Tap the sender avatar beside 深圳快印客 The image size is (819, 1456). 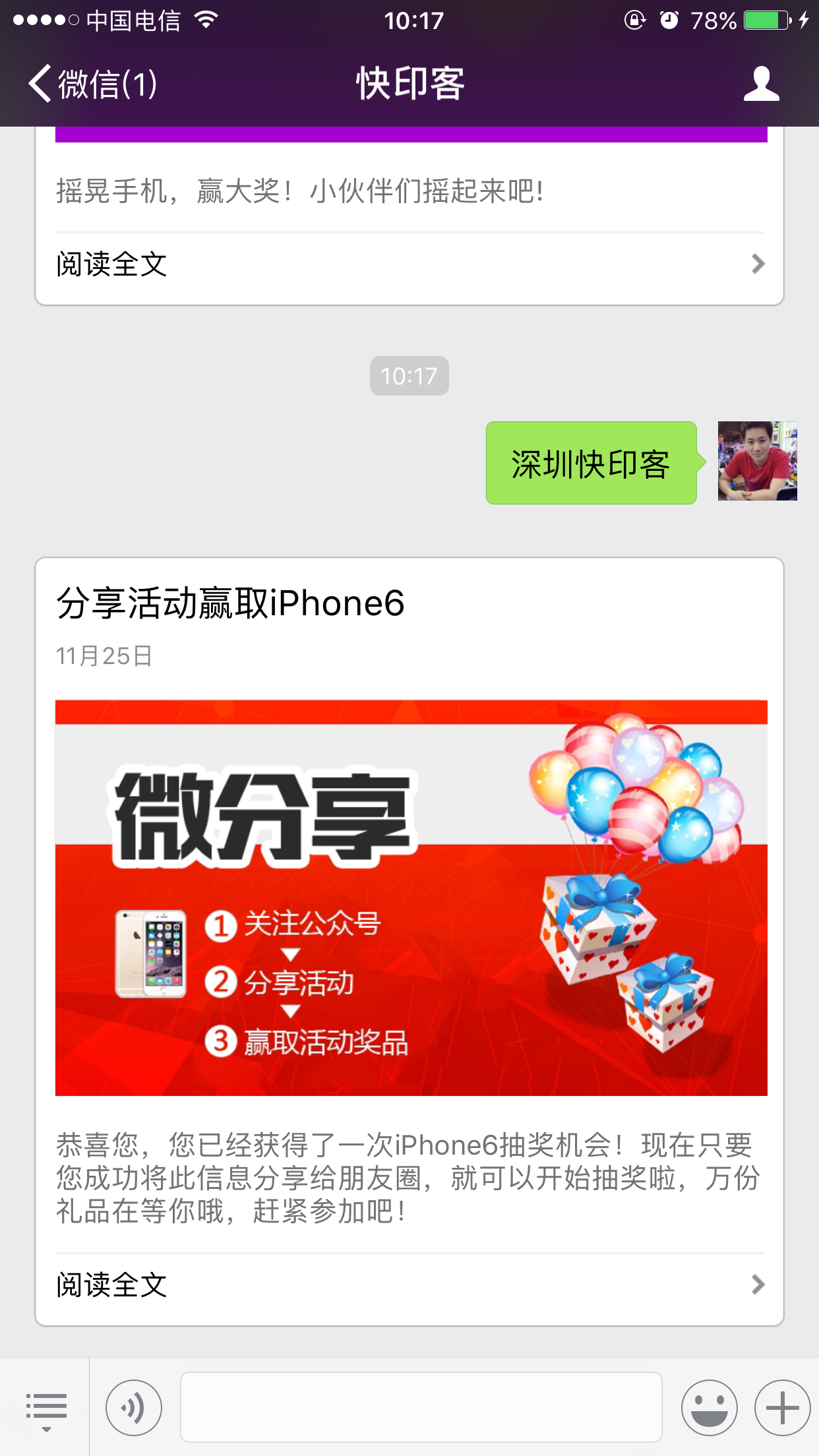point(757,461)
